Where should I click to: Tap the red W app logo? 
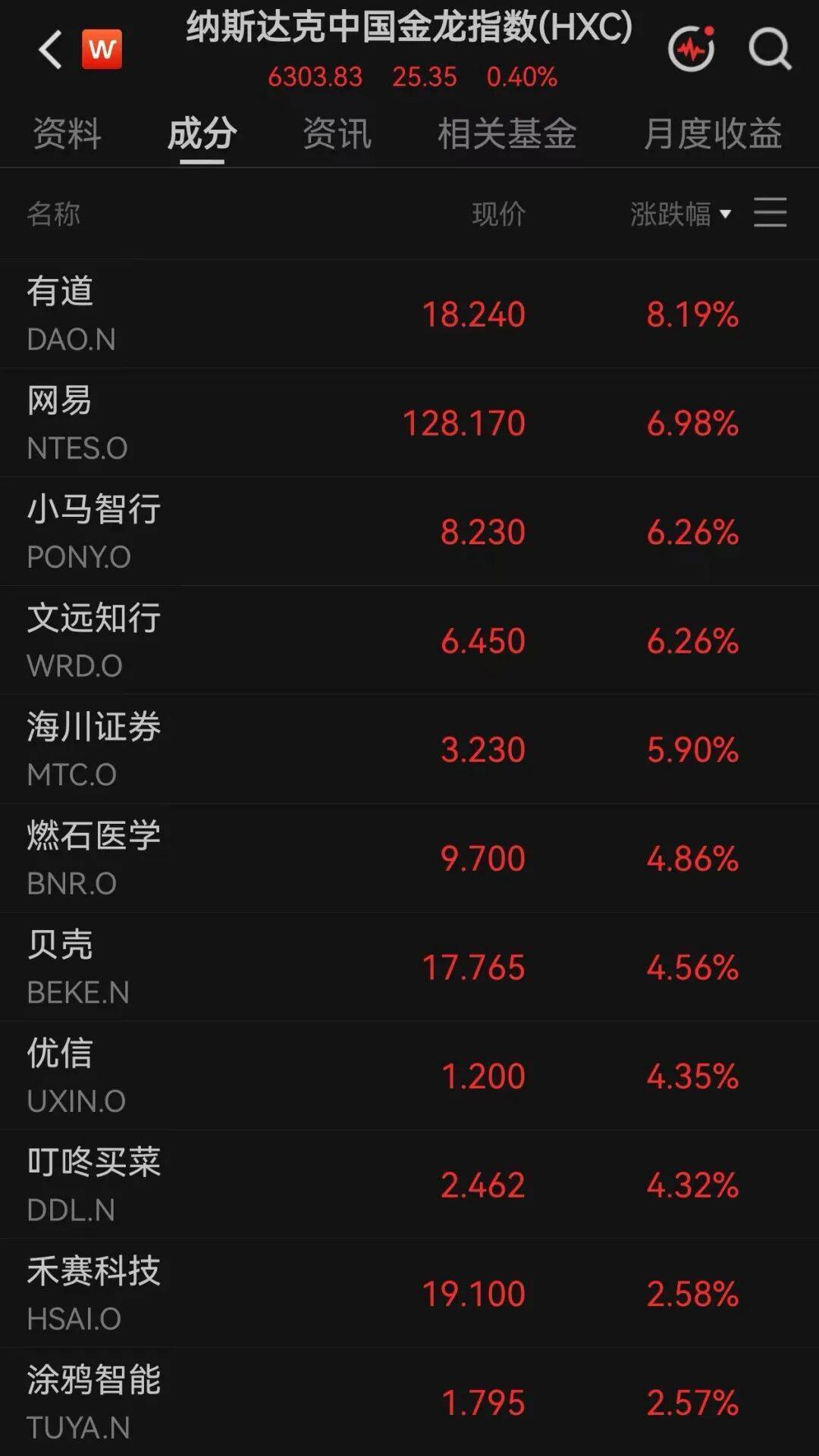(102, 49)
